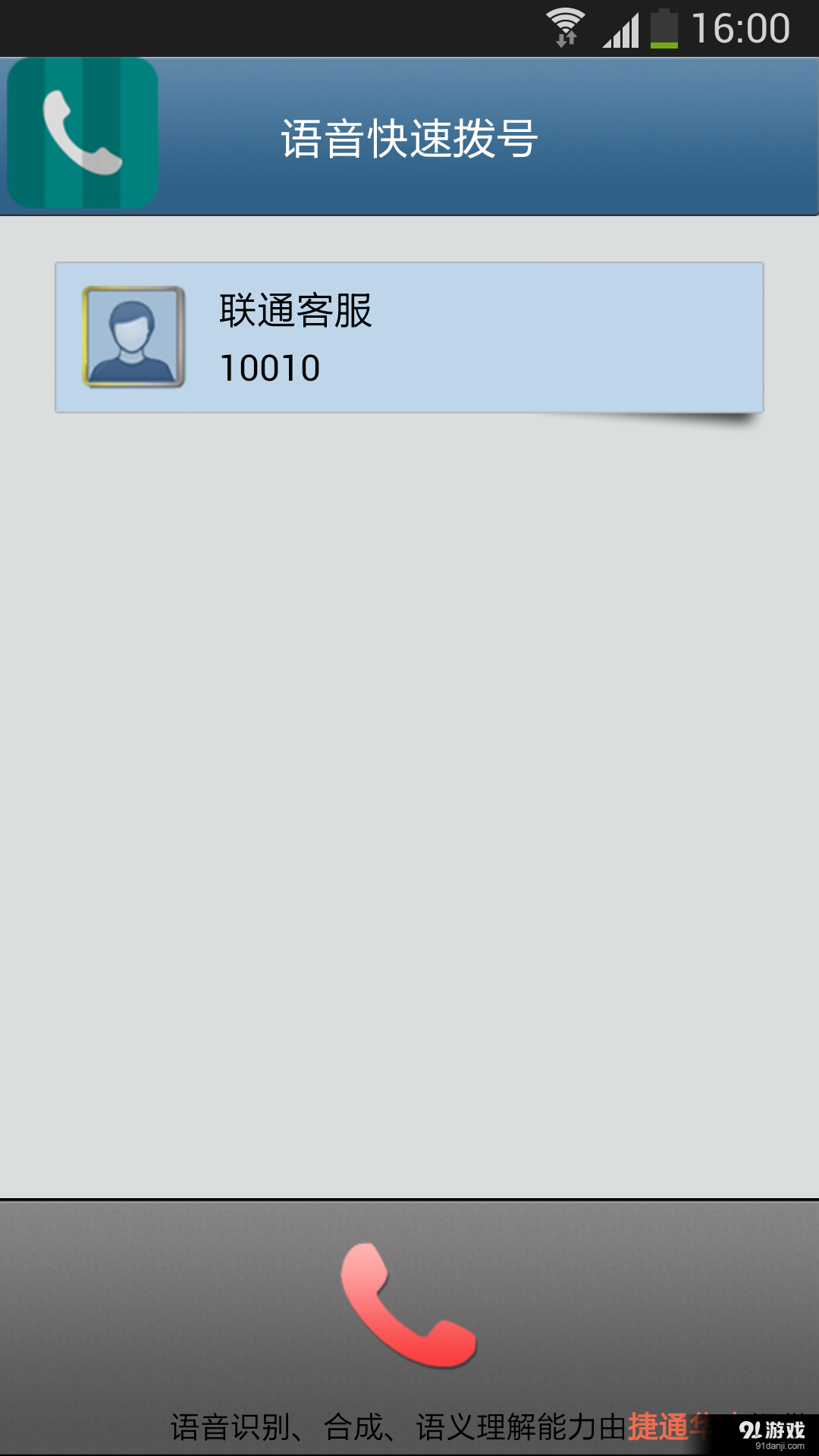Tap the red phone call button

[408, 1305]
